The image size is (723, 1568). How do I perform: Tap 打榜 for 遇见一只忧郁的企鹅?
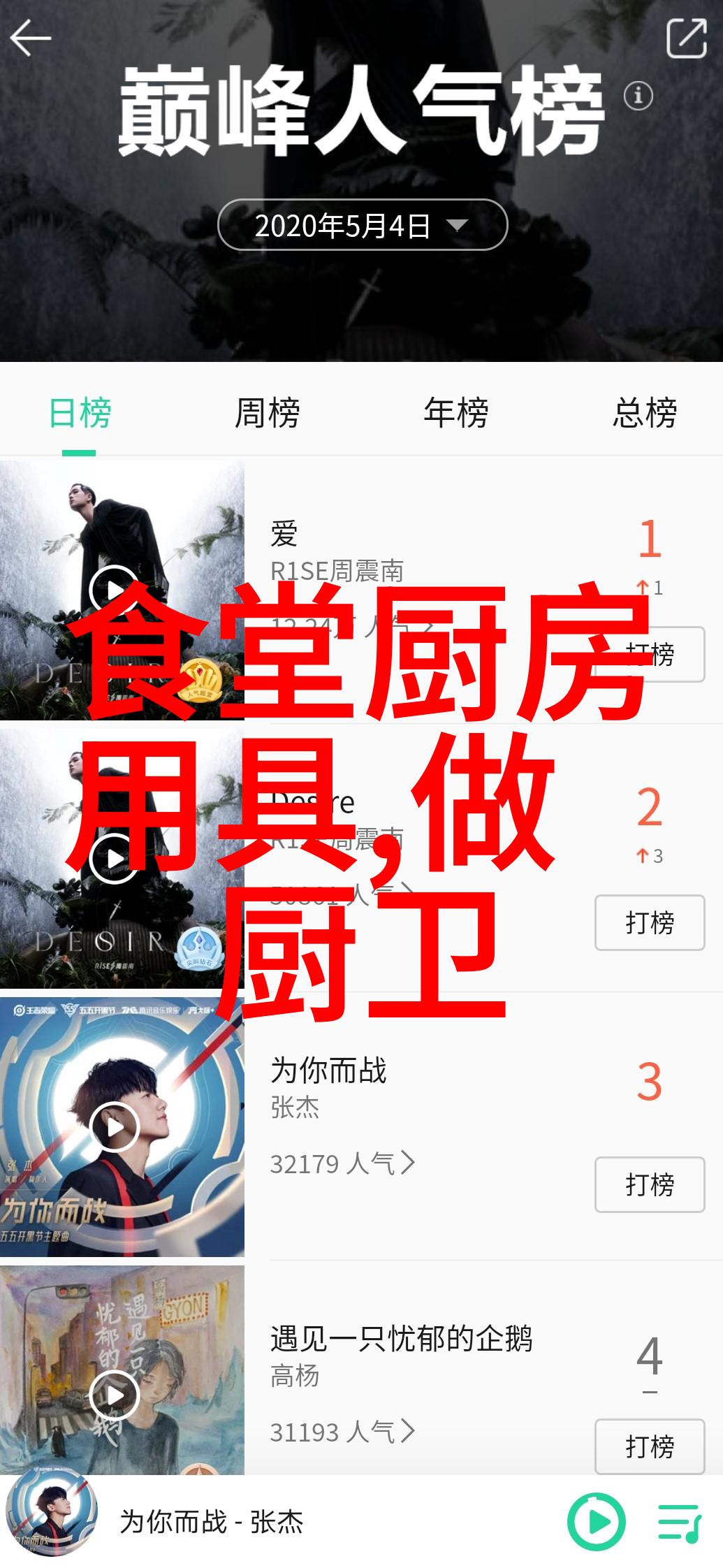pyautogui.click(x=649, y=1446)
